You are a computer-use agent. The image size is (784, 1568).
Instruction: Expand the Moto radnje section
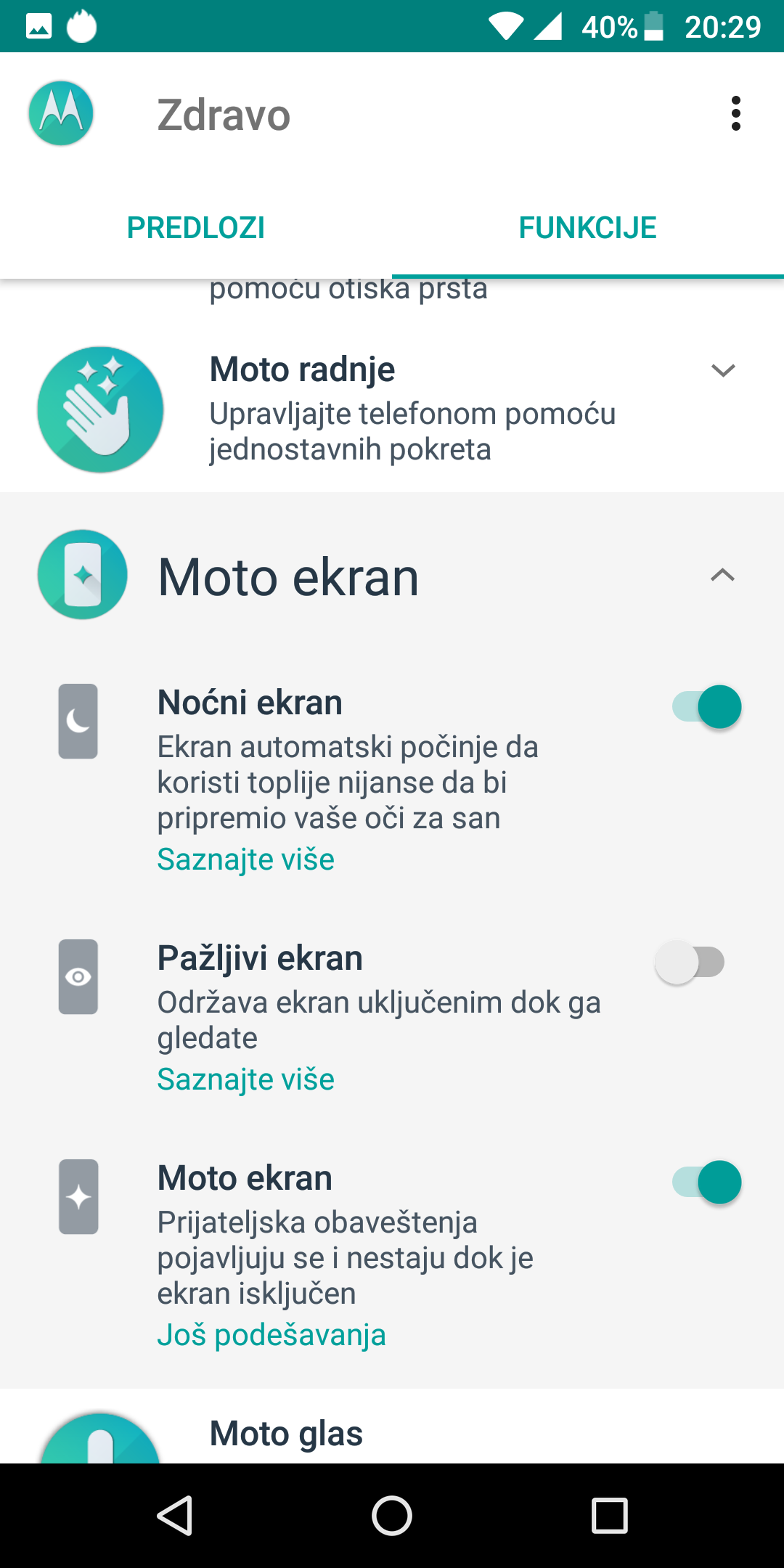pos(723,370)
